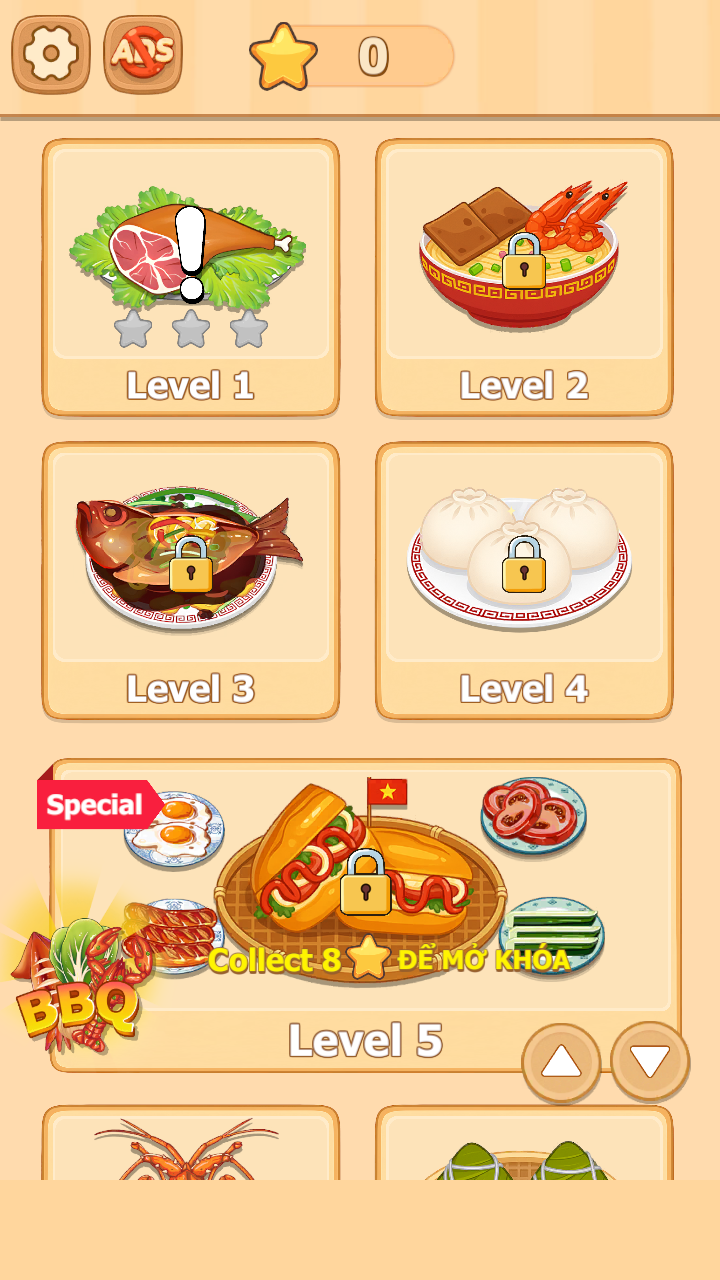Select the locked Level 2 noodle bowl

pos(524,277)
